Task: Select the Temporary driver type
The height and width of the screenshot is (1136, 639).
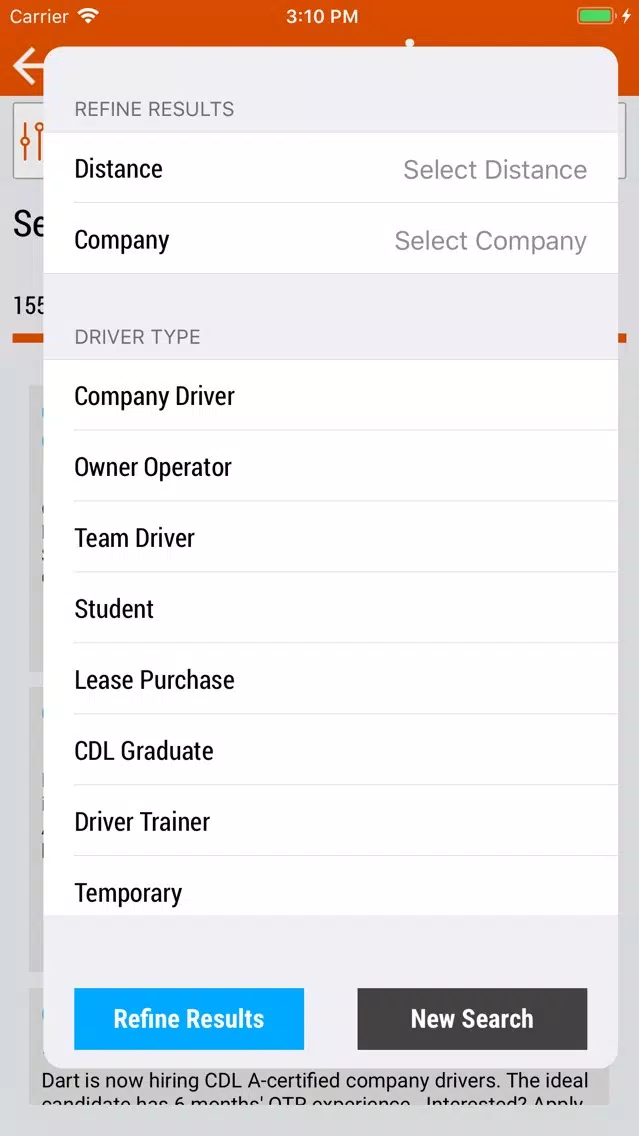Action: tap(330, 887)
